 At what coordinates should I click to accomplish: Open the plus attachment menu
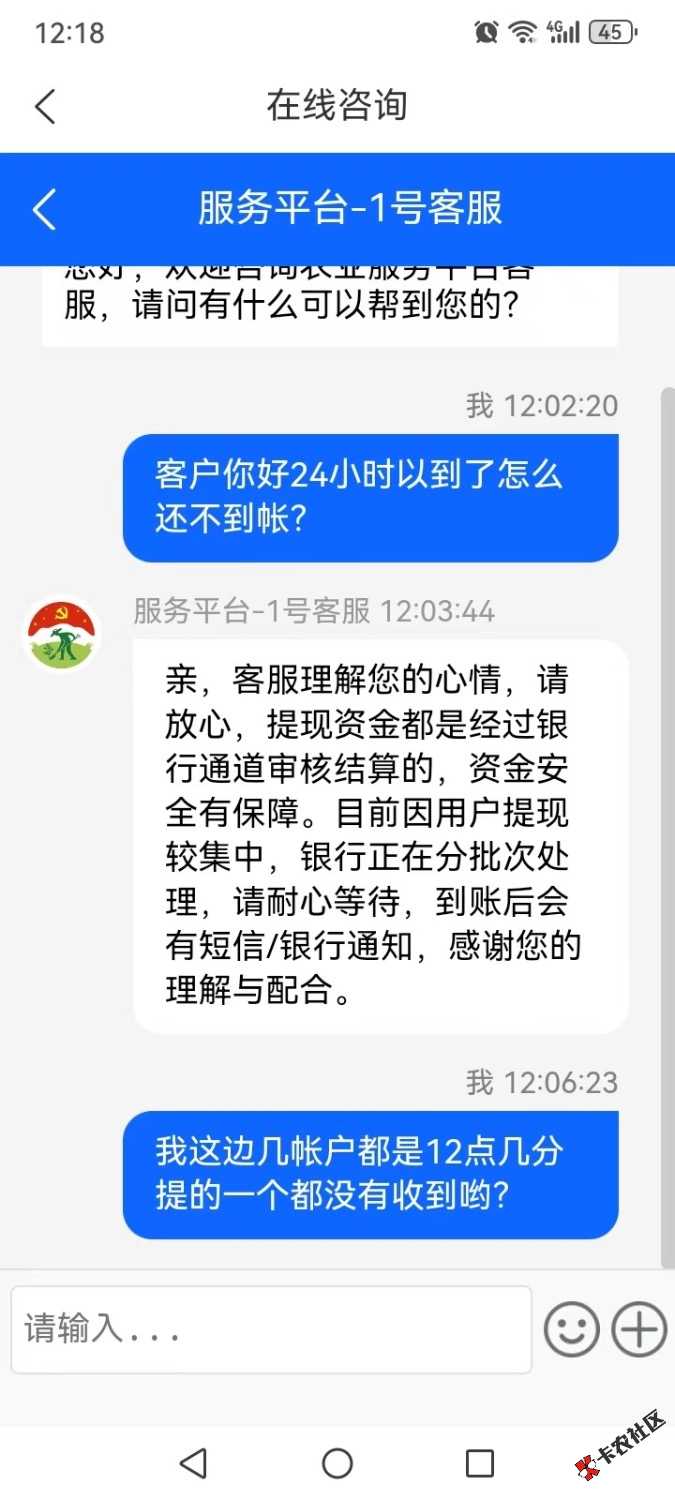click(639, 1330)
